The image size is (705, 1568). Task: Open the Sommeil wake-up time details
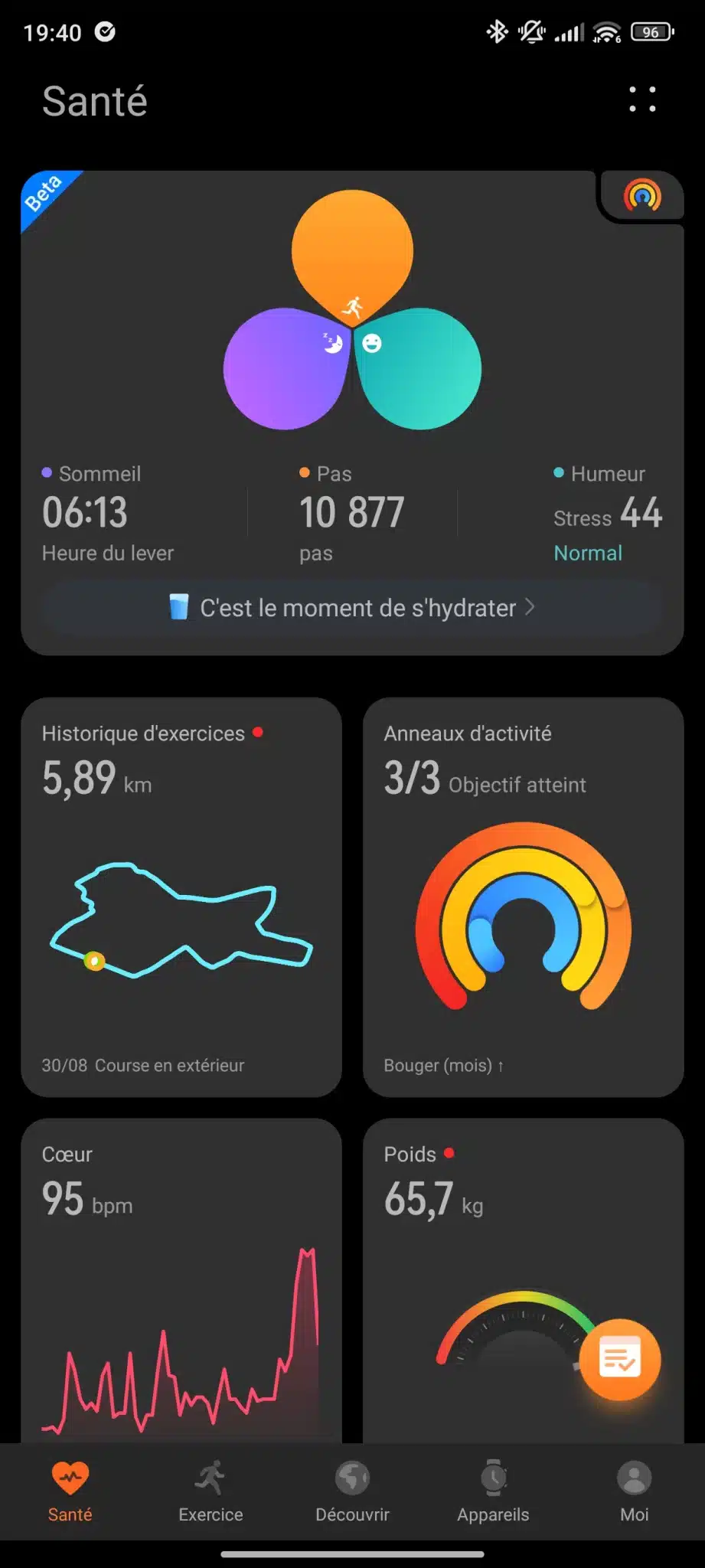[108, 514]
